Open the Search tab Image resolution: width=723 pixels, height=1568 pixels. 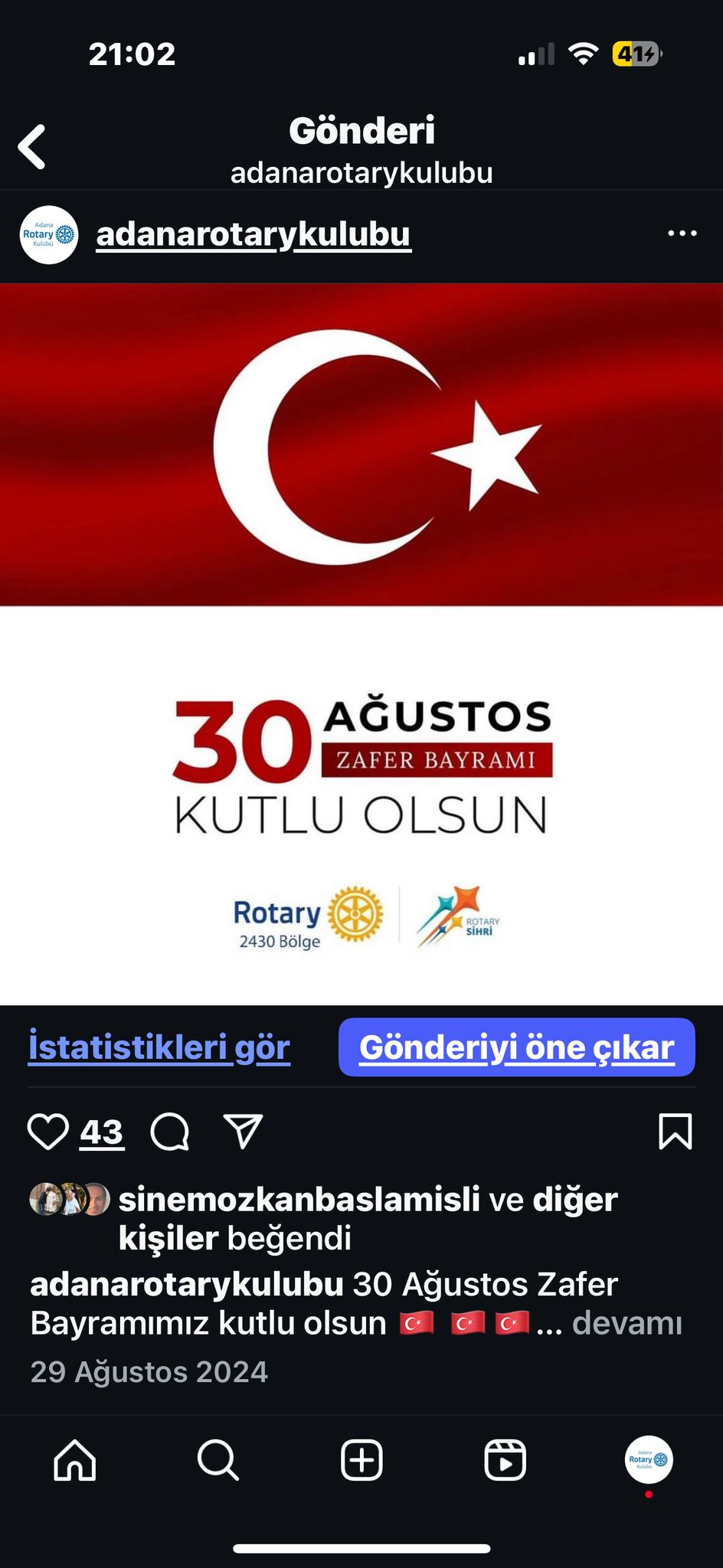(218, 1460)
